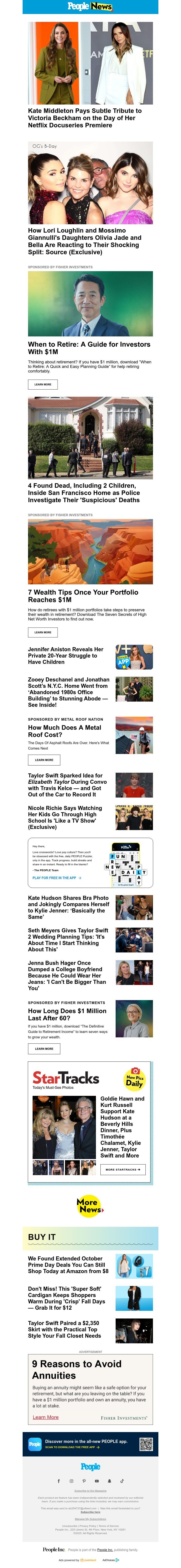Tap Learn More under When to Retire guide

[43, 384]
